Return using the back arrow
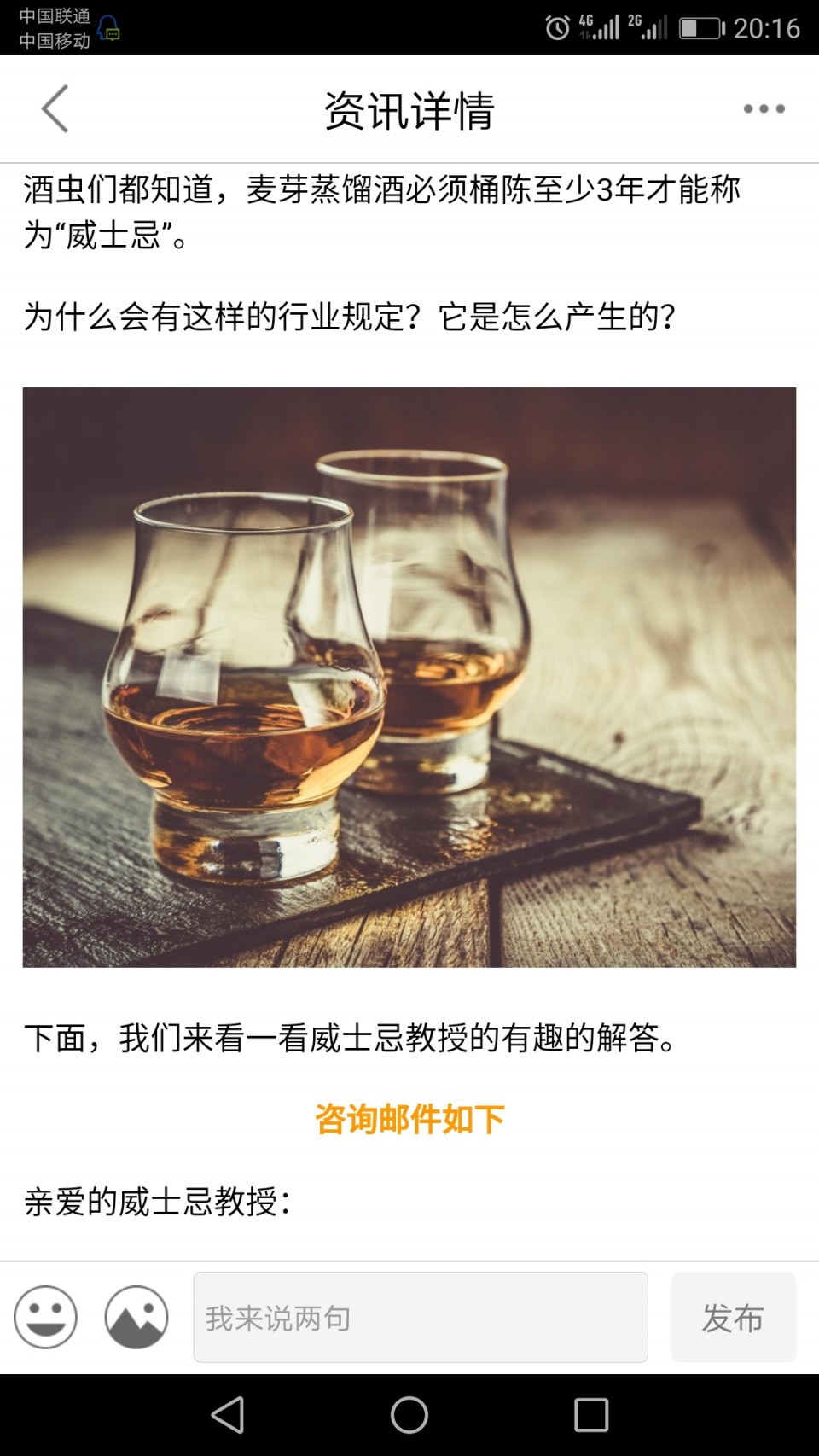Screen dimensions: 819x1456 pyautogui.click(x=54, y=108)
